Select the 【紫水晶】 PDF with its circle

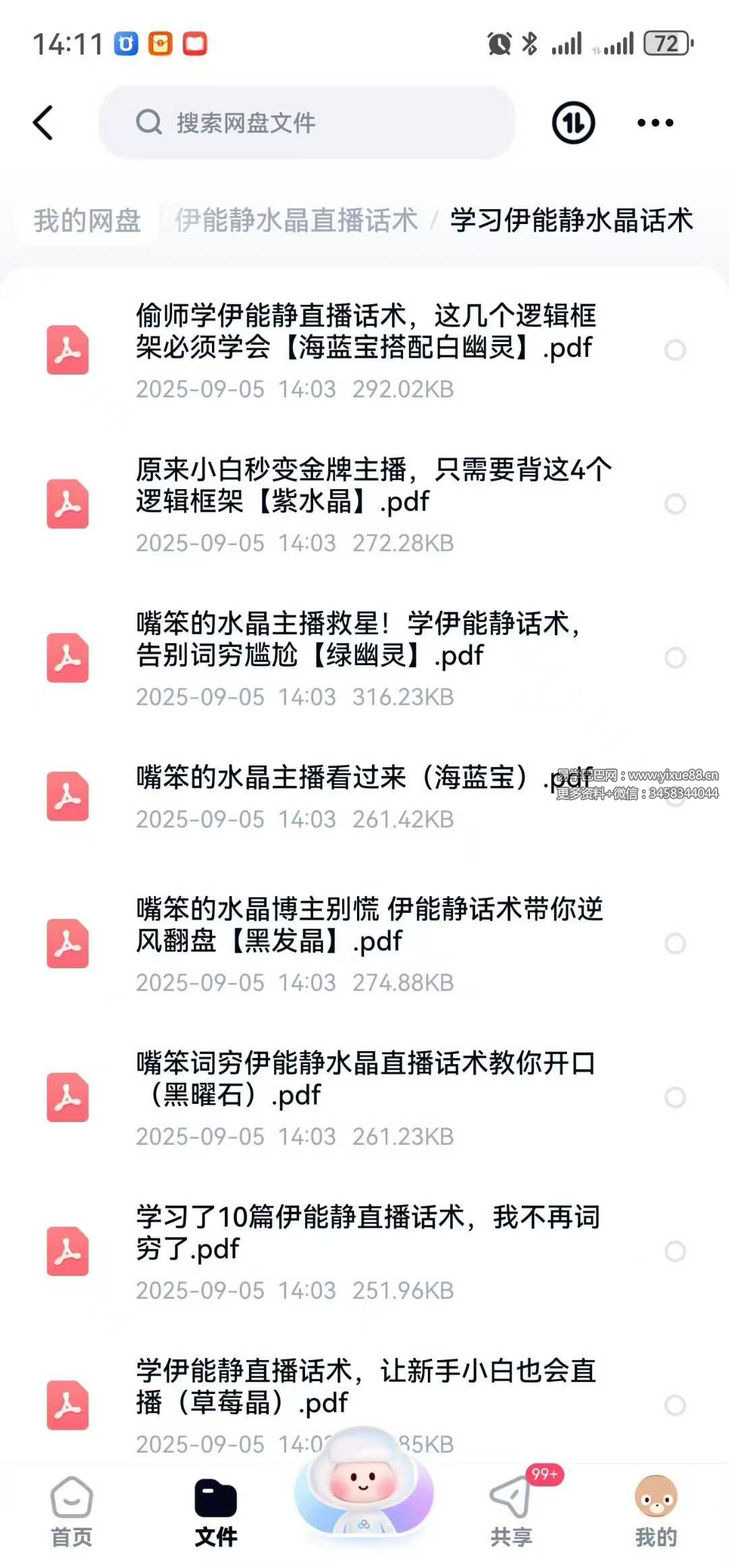(675, 504)
